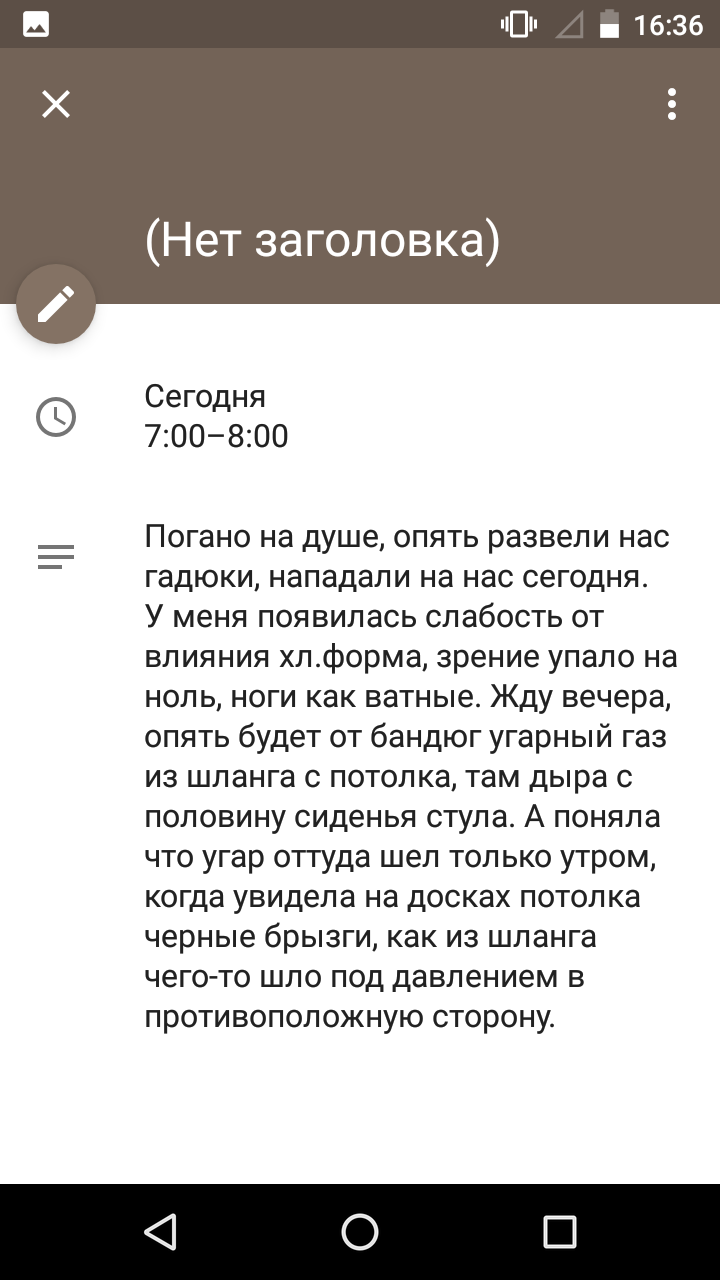
Task: Tap the system back button
Action: pos(160,1232)
